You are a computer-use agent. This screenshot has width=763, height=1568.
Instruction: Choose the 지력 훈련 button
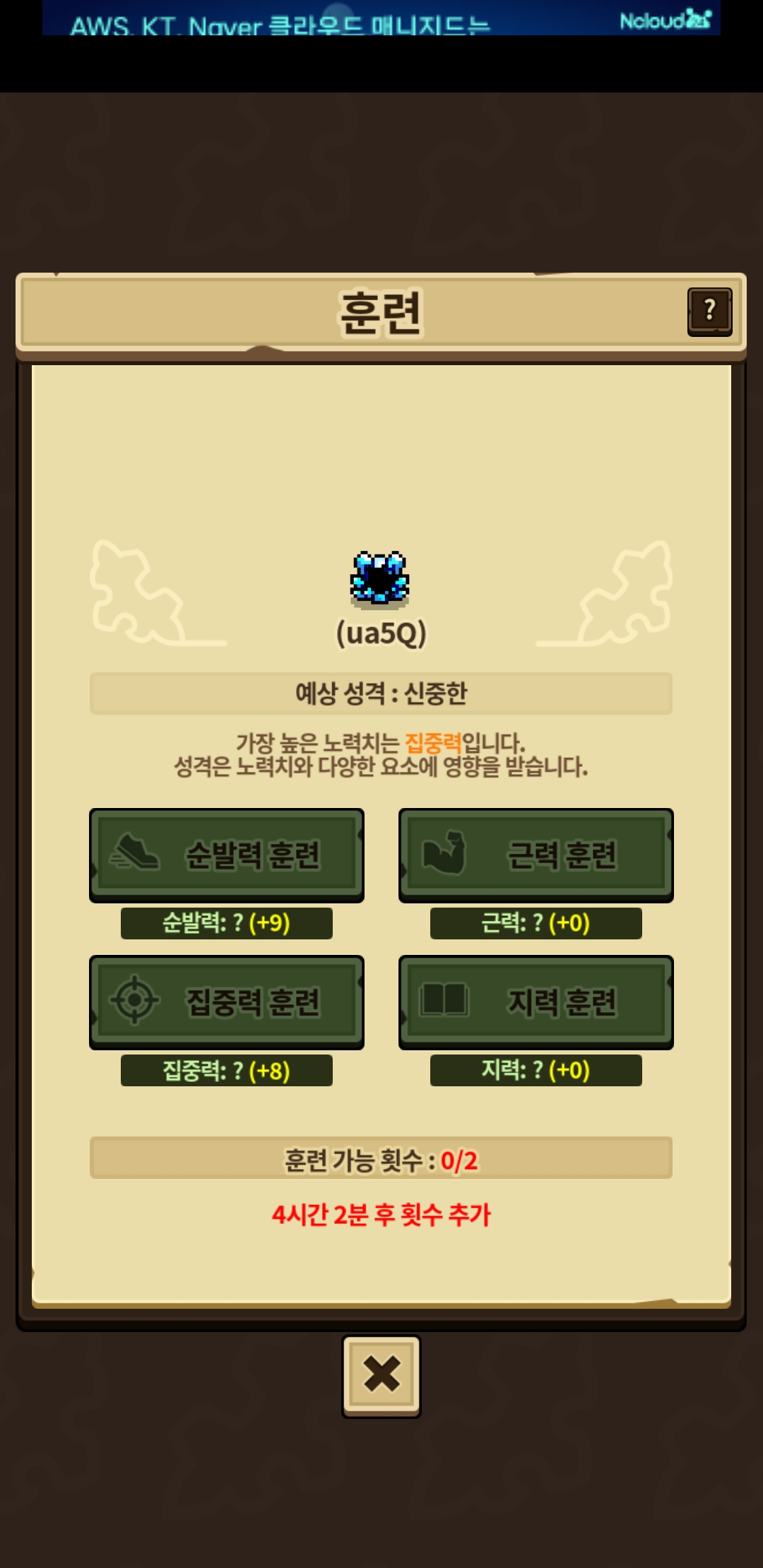tap(536, 1002)
